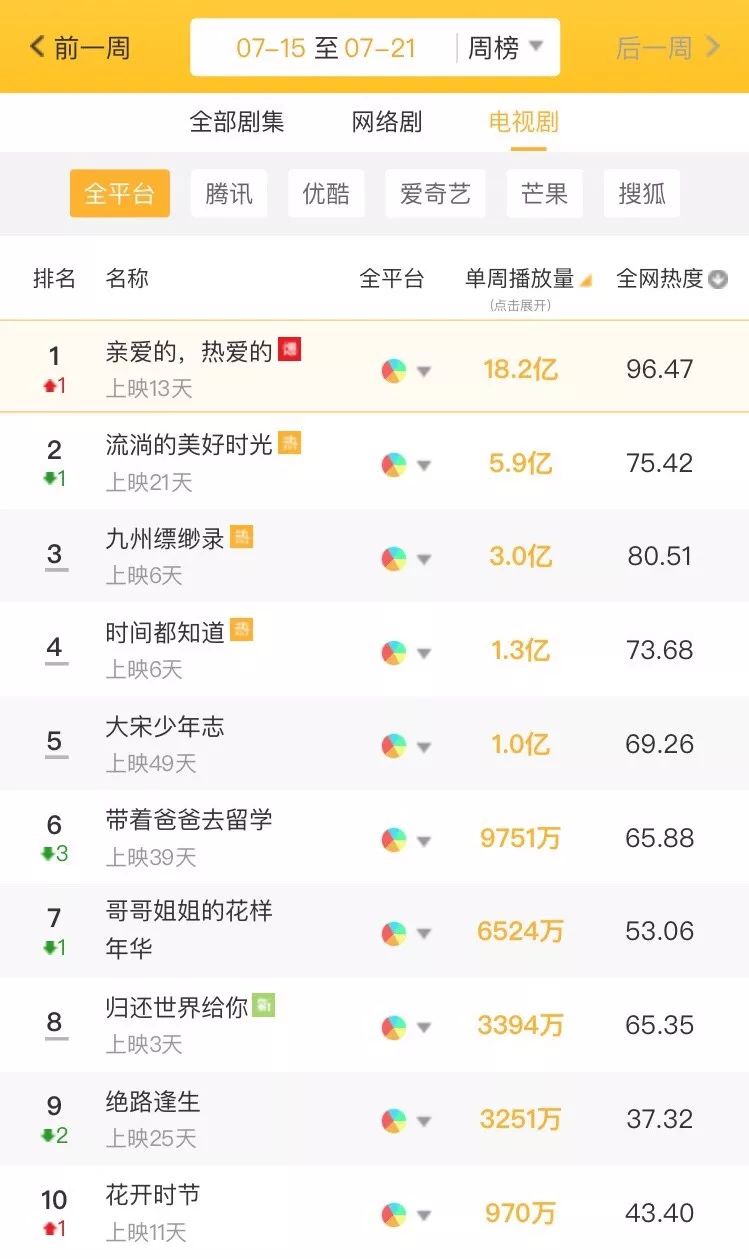Switch to the 网络剧 tab
This screenshot has height=1259, width=749.
point(387,122)
